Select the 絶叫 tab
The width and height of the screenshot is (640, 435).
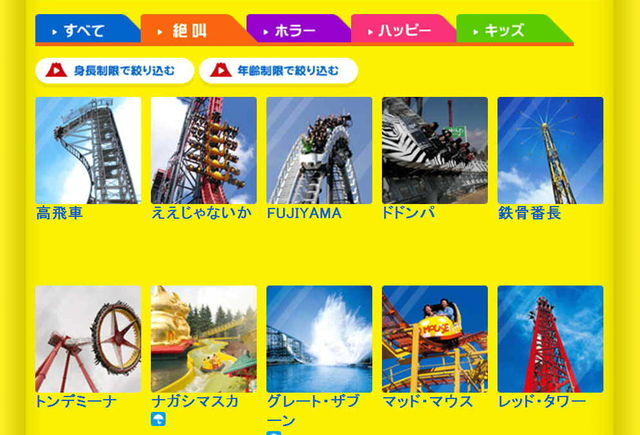click(x=188, y=30)
